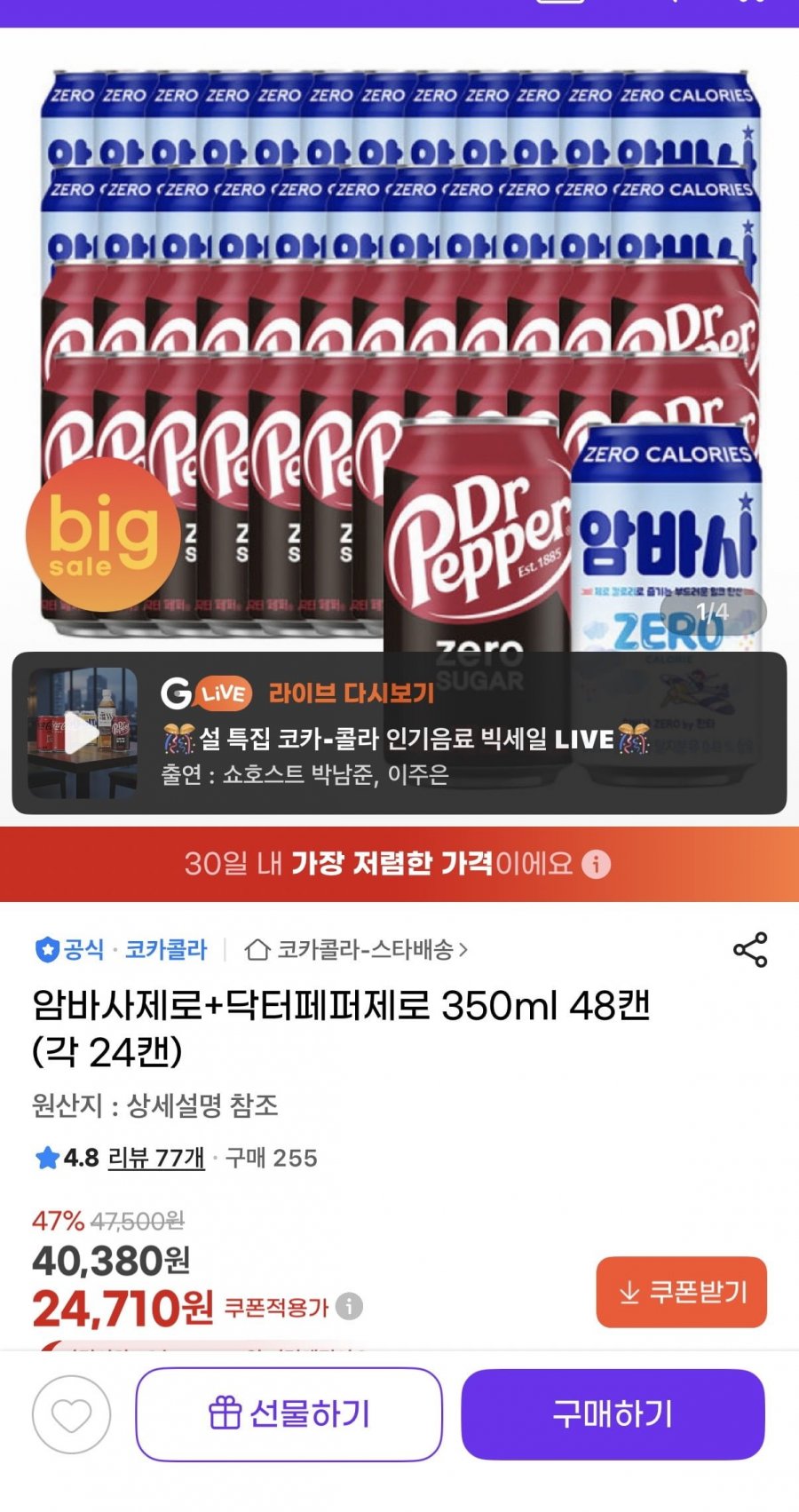This screenshot has height=1512, width=799.
Task: Open the 코카콜라 official store link
Action: tap(165, 950)
